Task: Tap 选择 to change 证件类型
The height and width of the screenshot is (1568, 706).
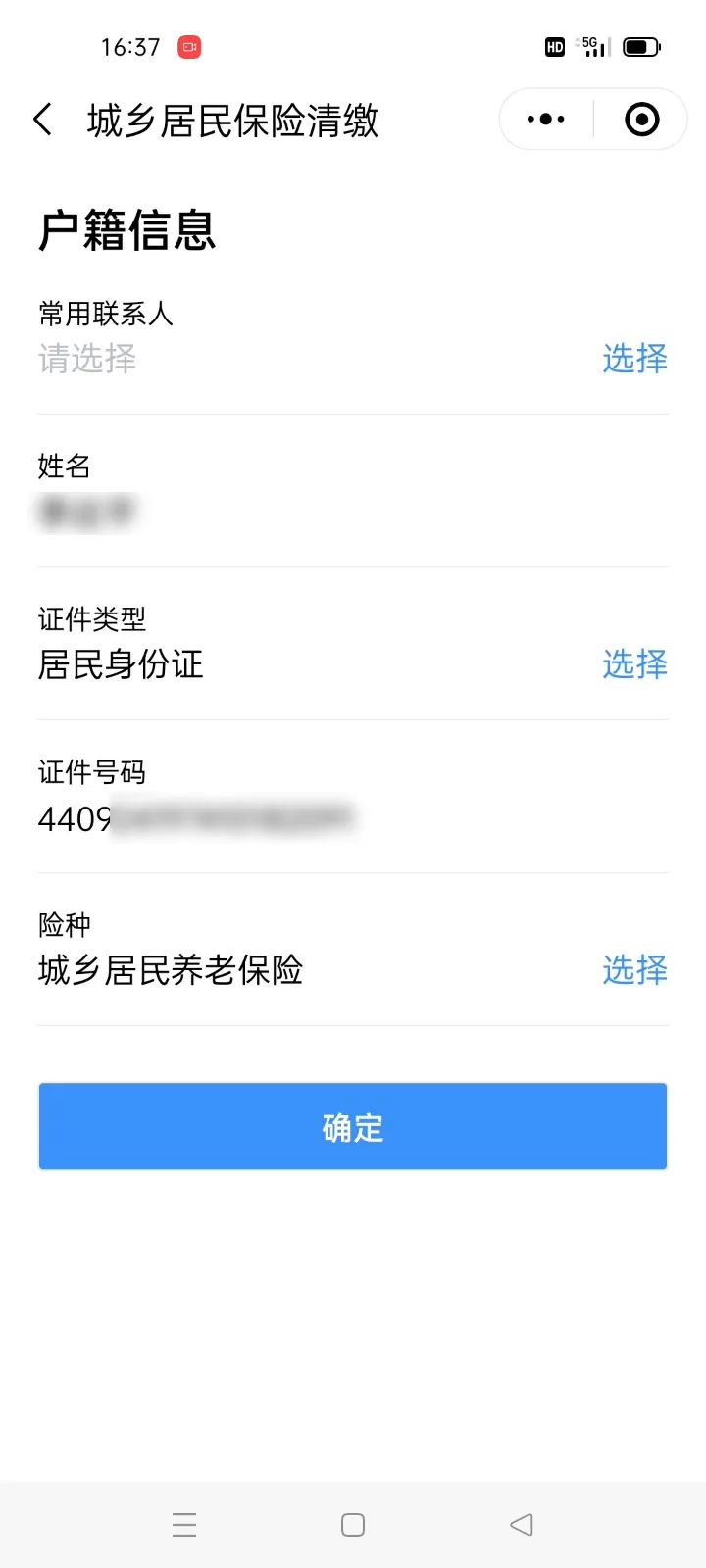Action: point(634,664)
